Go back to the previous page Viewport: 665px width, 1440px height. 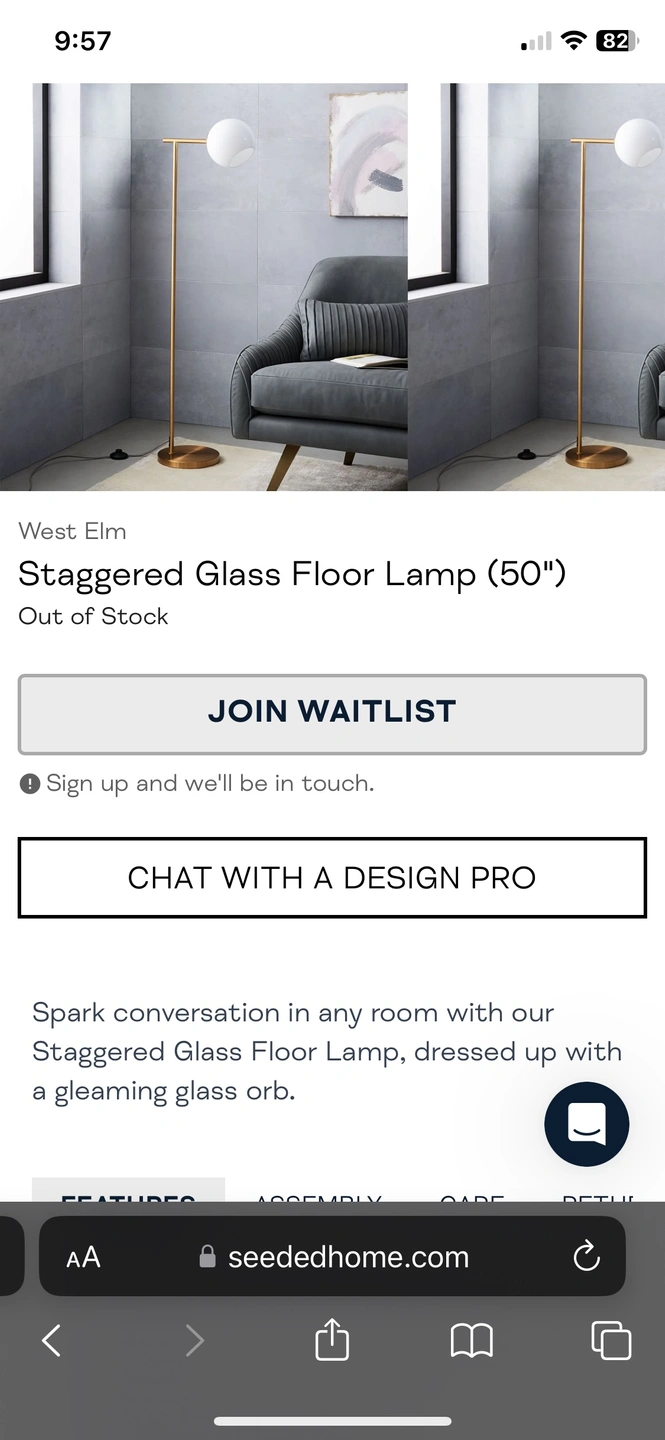click(52, 1340)
